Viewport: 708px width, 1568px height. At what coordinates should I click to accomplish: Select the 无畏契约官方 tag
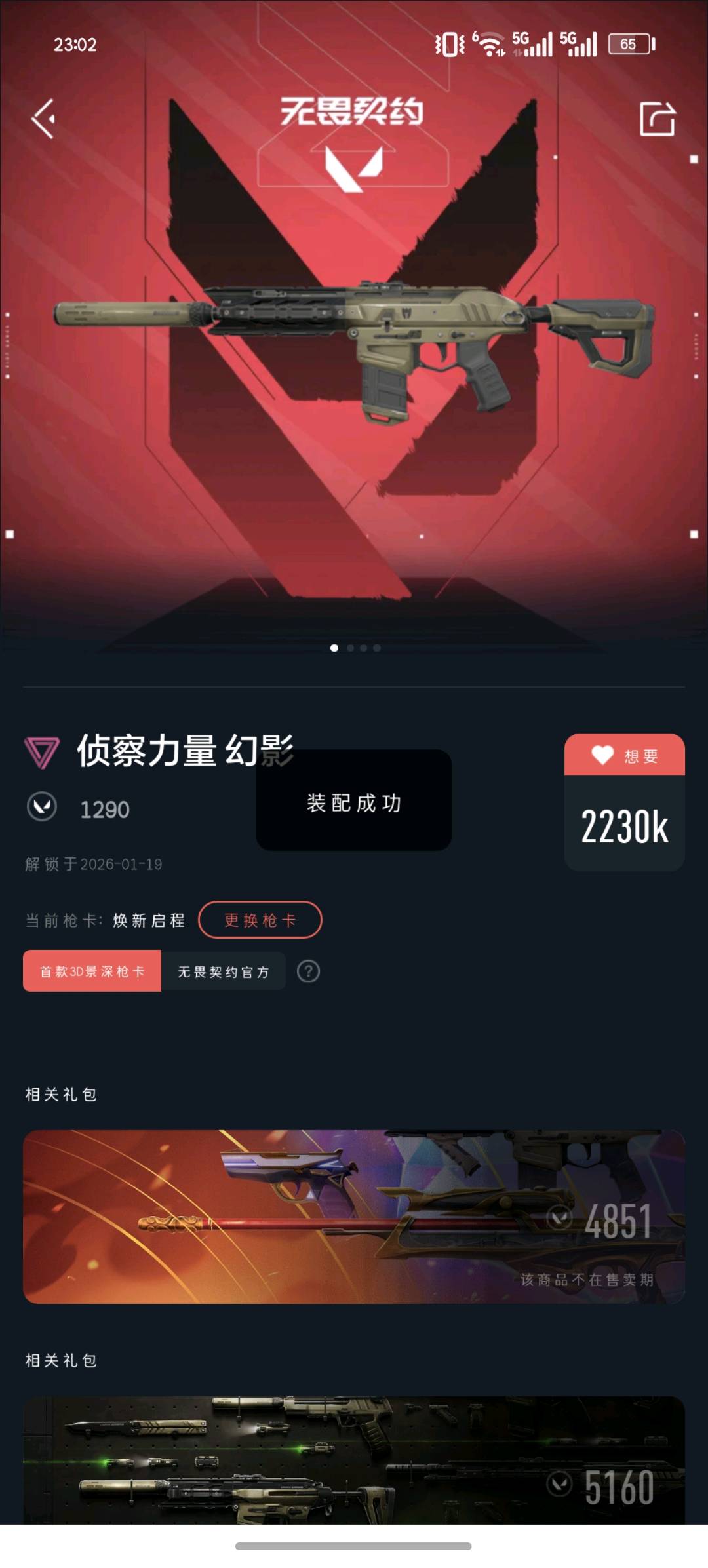pyautogui.click(x=224, y=971)
